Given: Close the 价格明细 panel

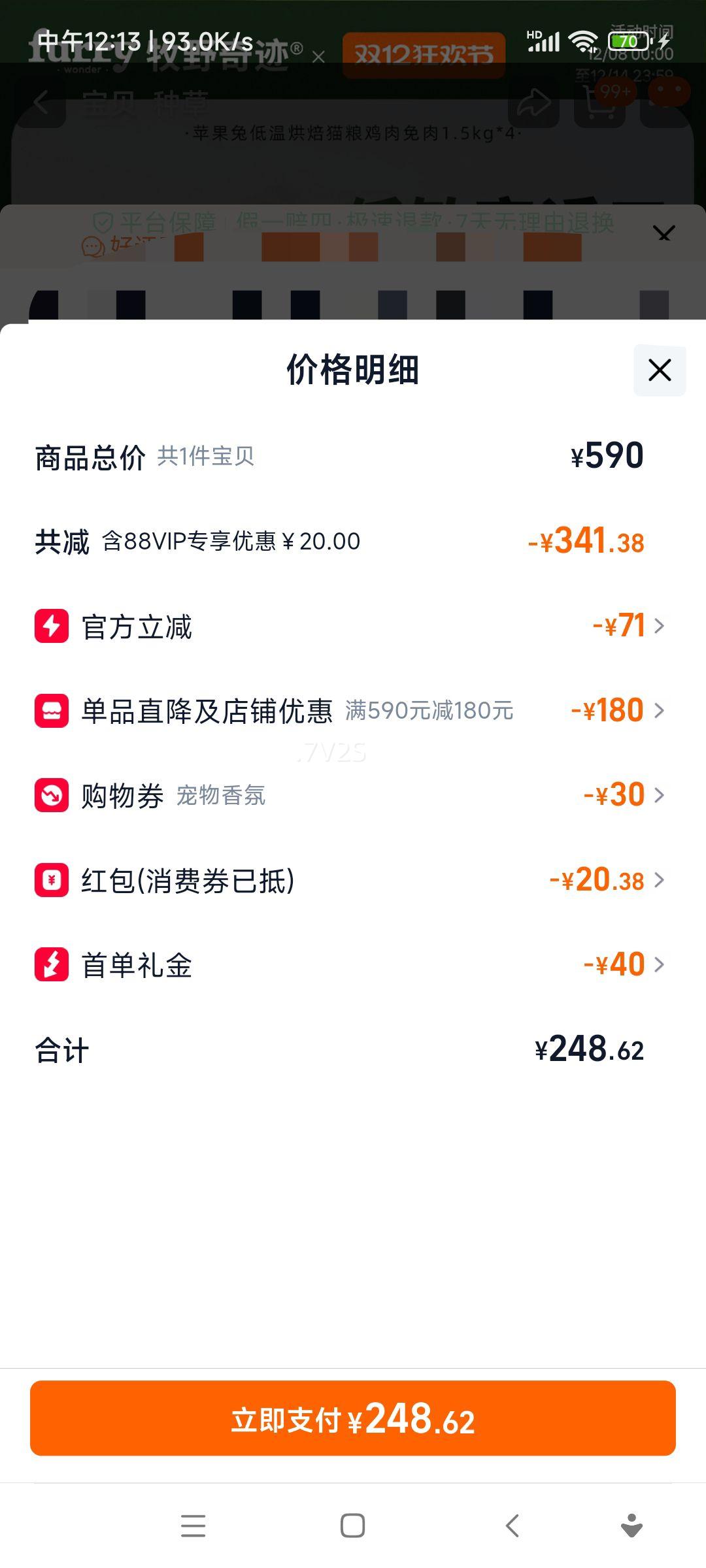Looking at the screenshot, I should coord(658,370).
